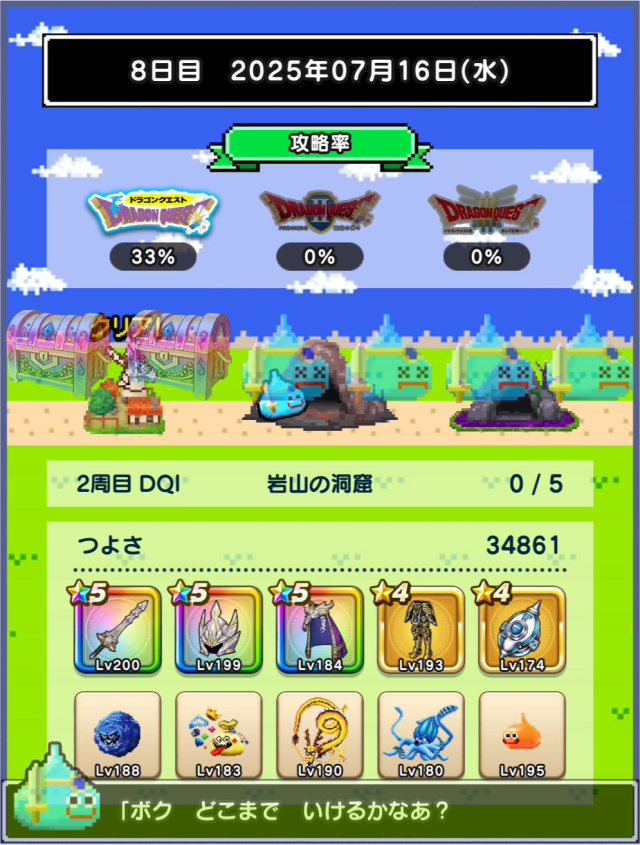Open the Lv195 orange slime item
Viewport: 640px width, 845px height.
pos(521,735)
